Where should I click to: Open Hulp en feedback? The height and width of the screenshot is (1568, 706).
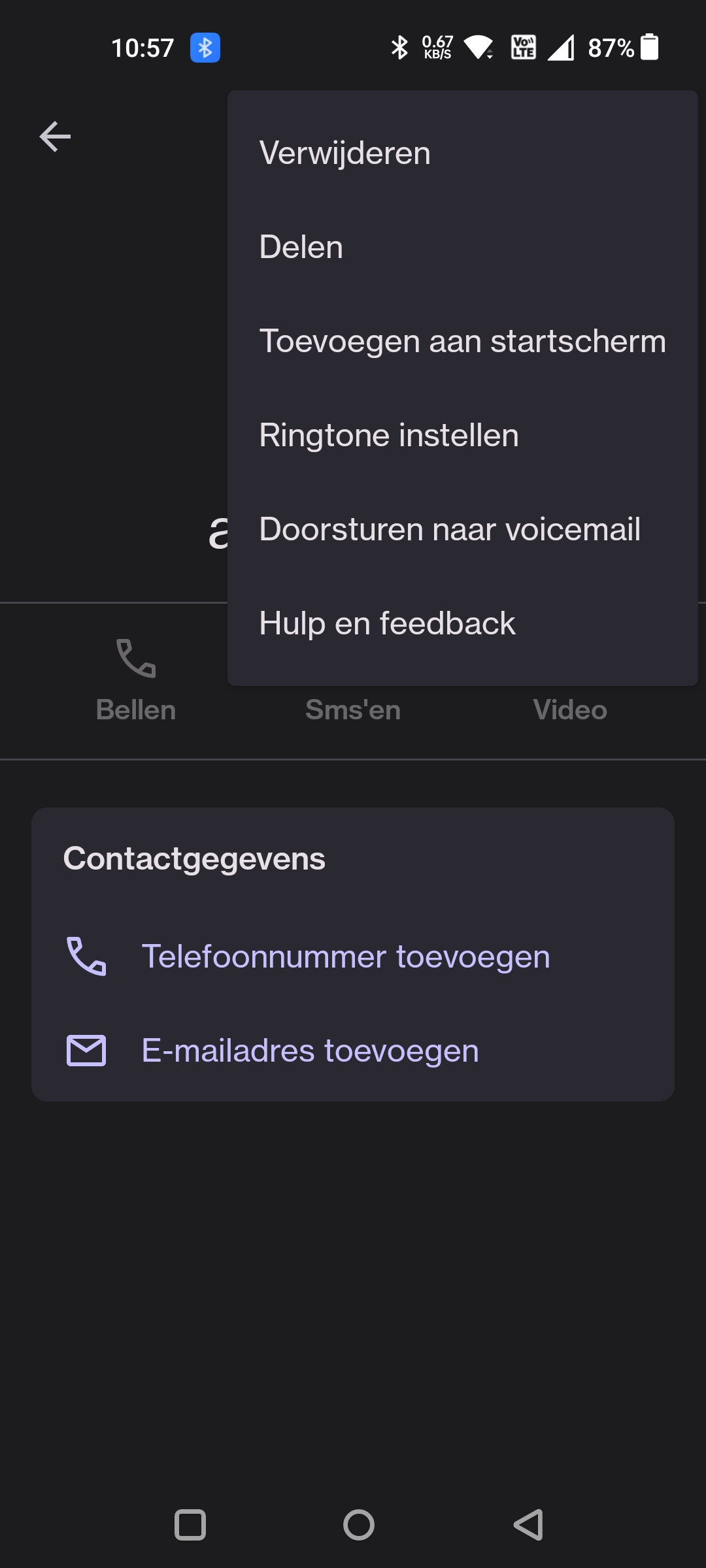click(x=386, y=623)
